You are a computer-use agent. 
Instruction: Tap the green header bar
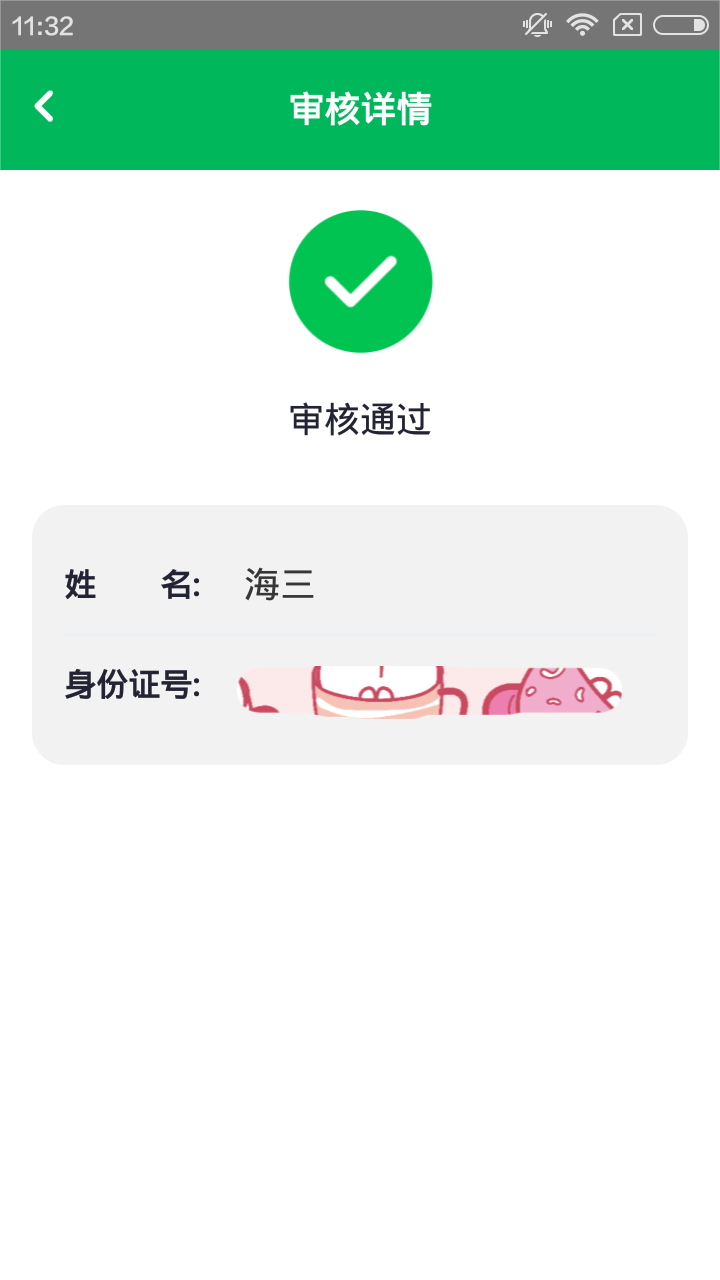pos(360,110)
